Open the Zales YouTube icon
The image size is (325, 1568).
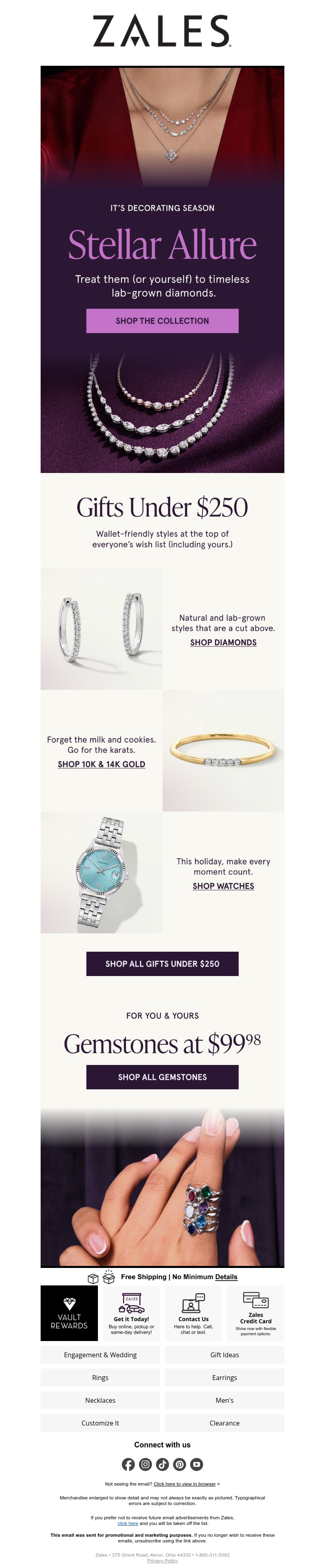[x=196, y=1464]
